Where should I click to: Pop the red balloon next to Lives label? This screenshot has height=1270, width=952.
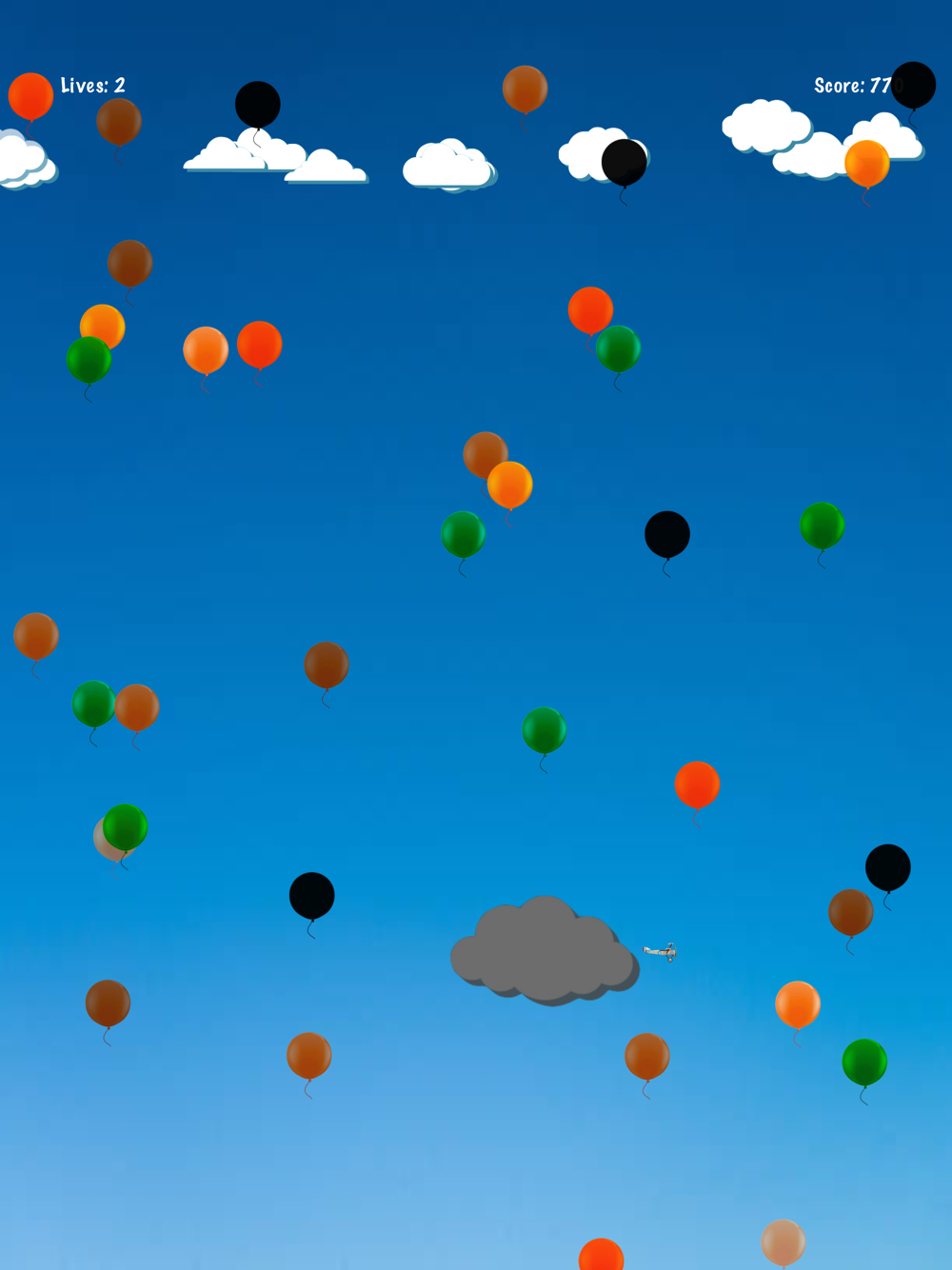point(30,96)
